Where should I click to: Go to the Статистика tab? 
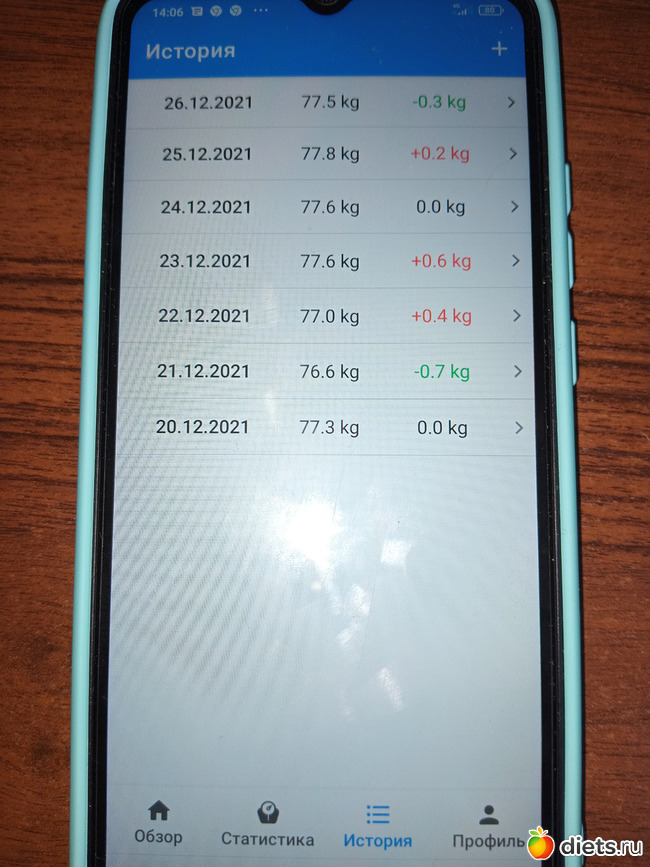pyautogui.click(x=267, y=823)
